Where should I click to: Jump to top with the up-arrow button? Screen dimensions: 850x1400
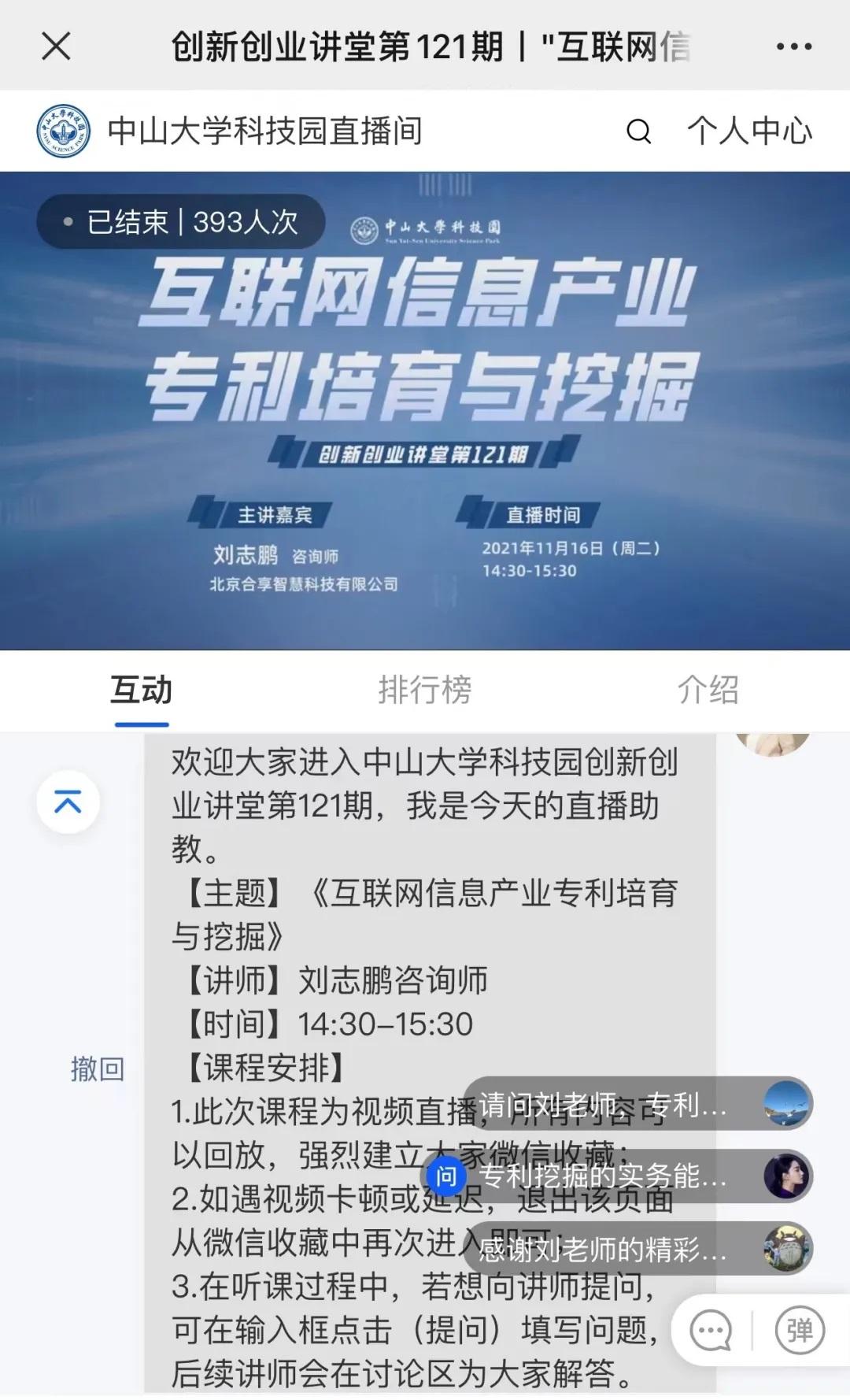(x=68, y=802)
